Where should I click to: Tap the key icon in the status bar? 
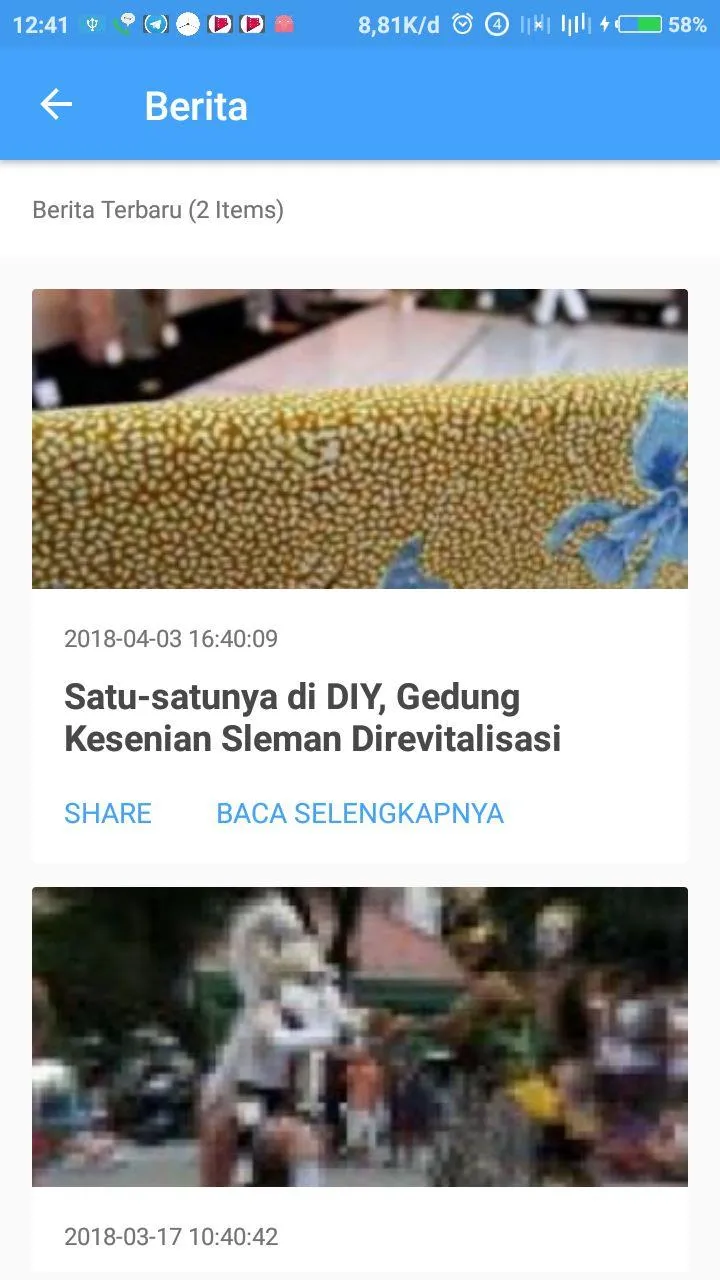92,22
